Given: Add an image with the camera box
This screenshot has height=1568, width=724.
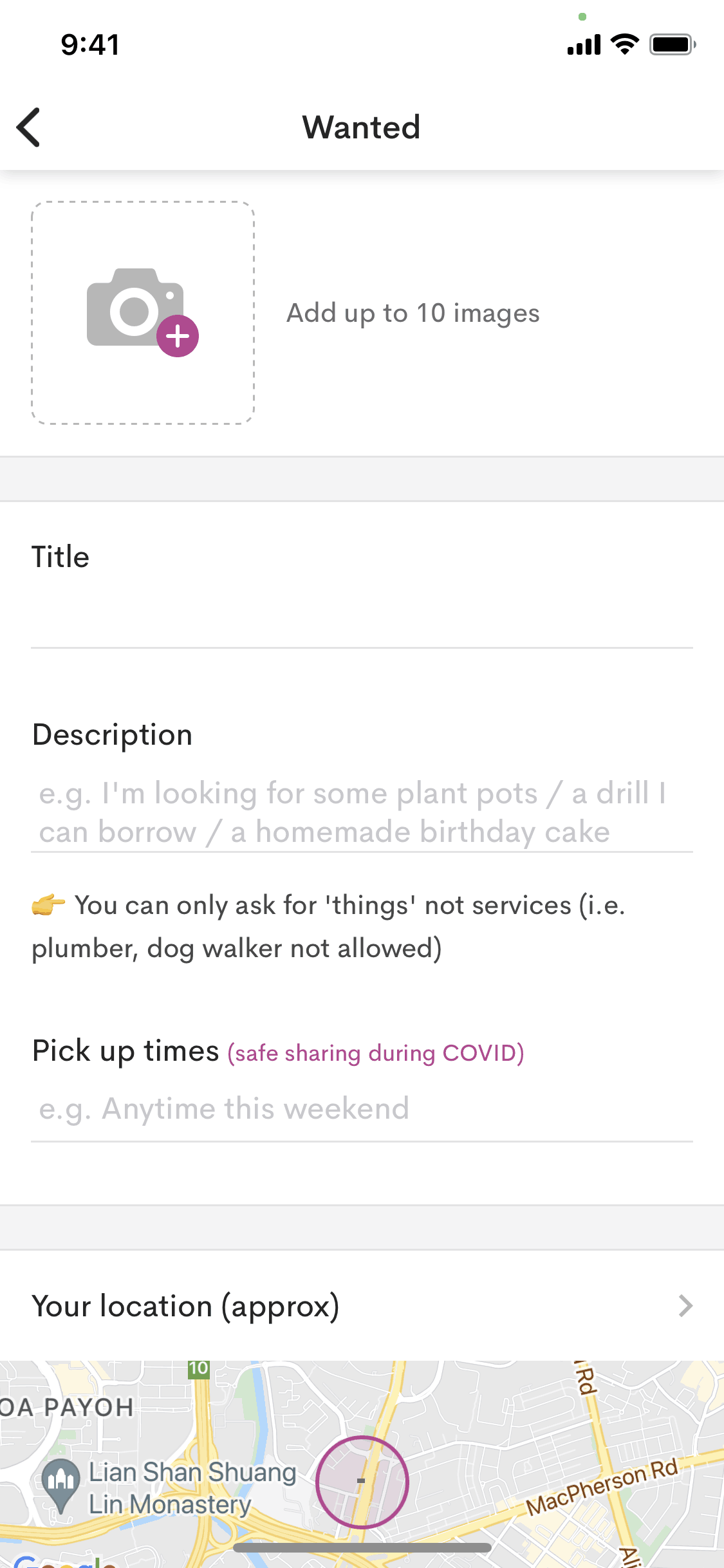Looking at the screenshot, I should coord(143,313).
